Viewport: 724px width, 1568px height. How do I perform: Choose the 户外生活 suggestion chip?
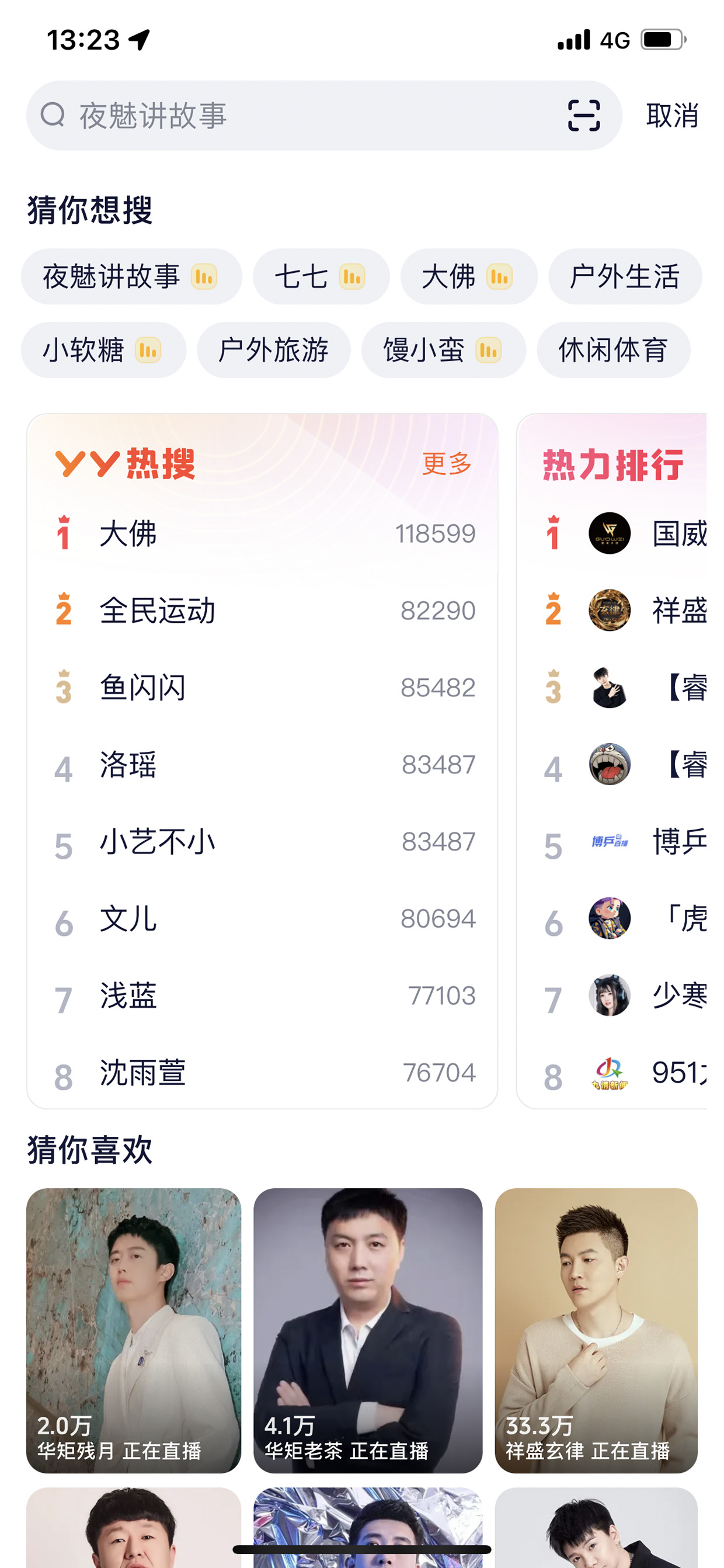point(625,276)
